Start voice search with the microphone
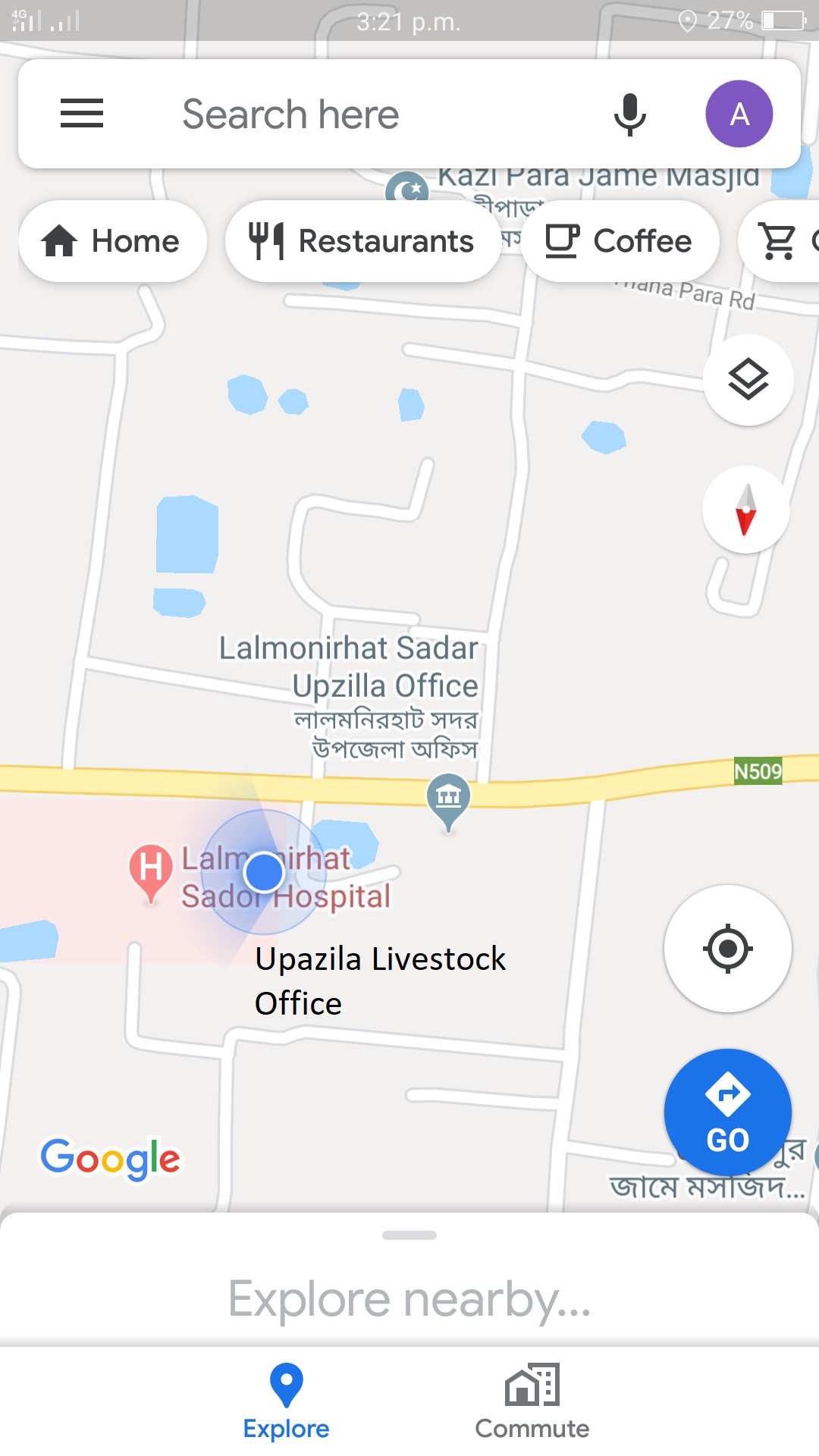 point(629,115)
